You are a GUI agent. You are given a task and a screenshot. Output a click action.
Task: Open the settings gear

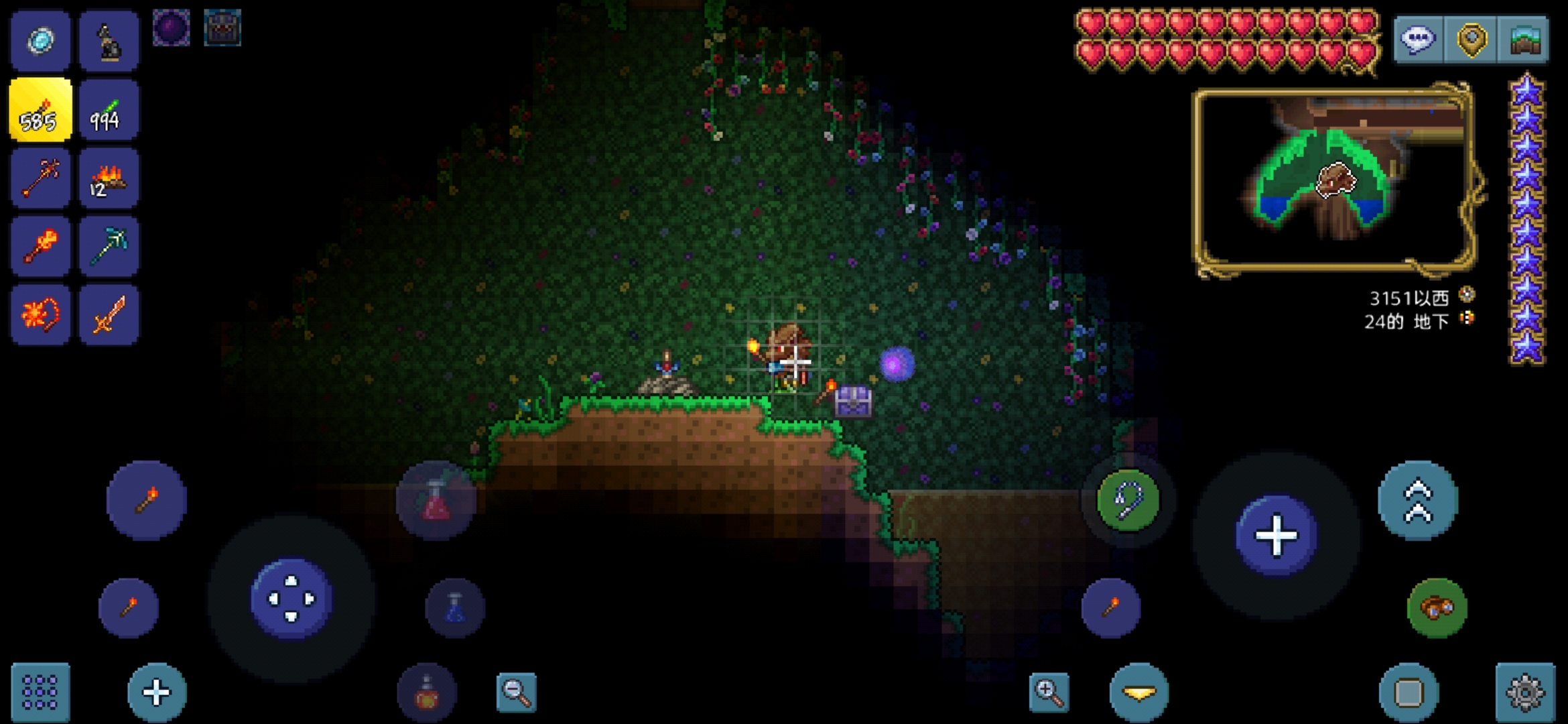point(1525,692)
